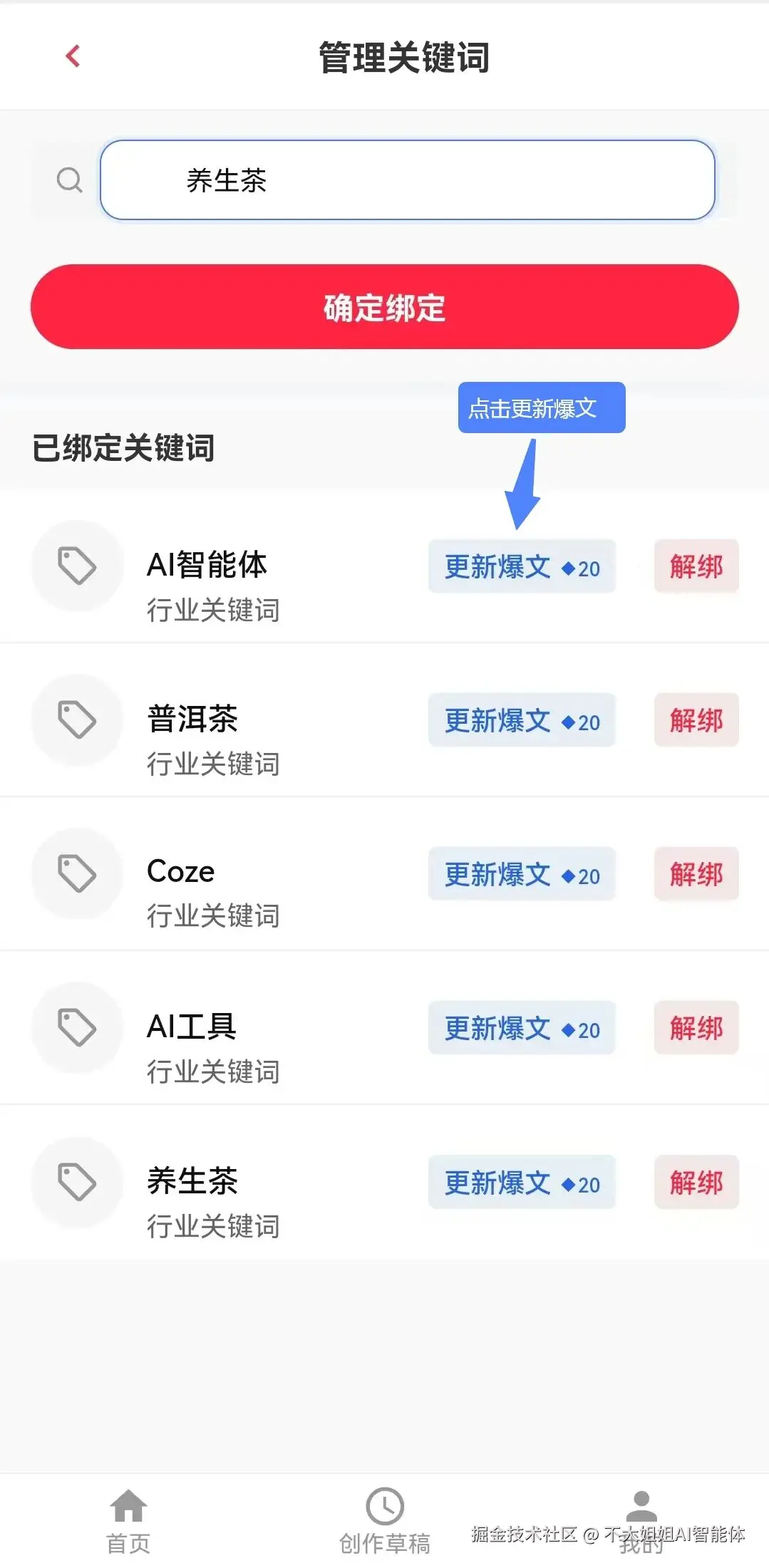Image resolution: width=769 pixels, height=1568 pixels.
Task: Click 更新爆文 for 普洱茶
Action: 521,720
